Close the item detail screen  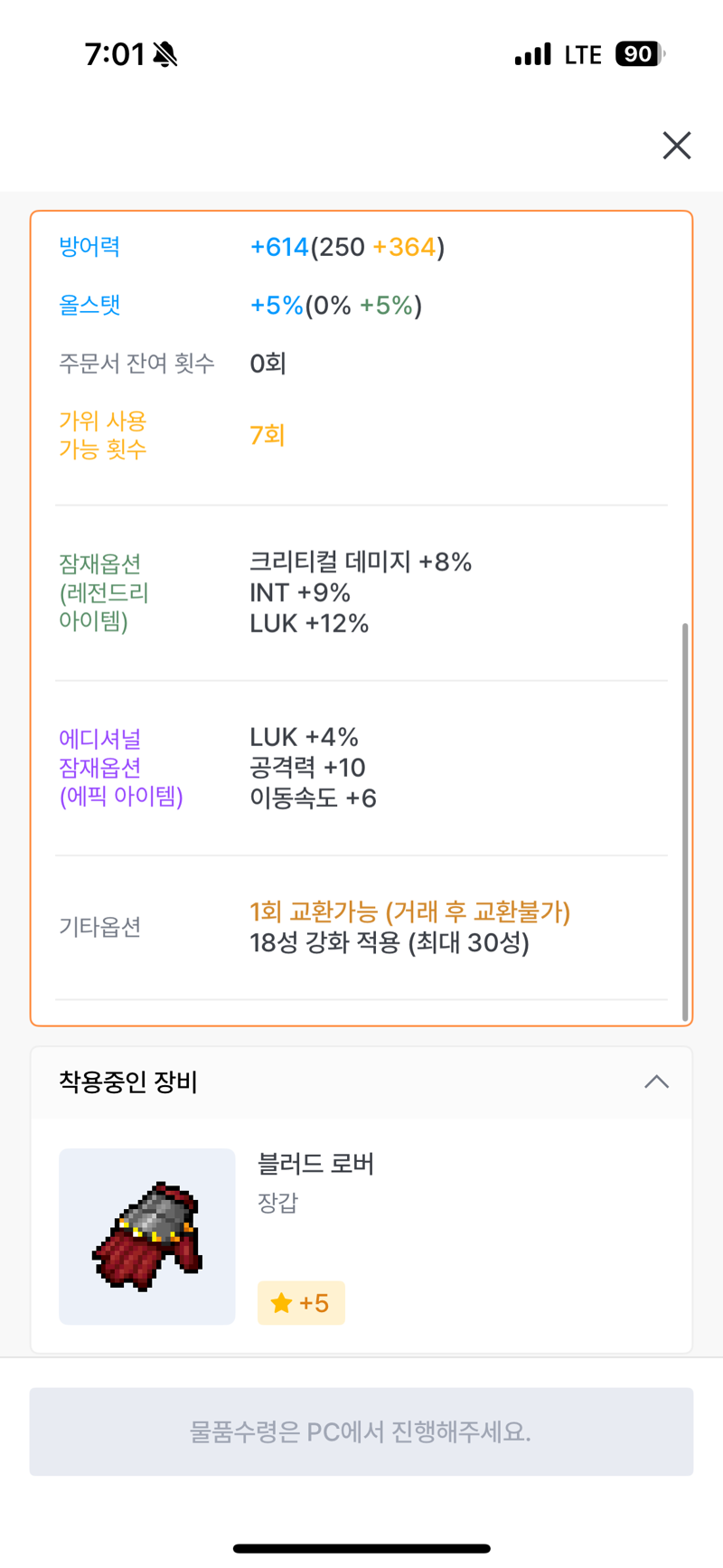(676, 146)
